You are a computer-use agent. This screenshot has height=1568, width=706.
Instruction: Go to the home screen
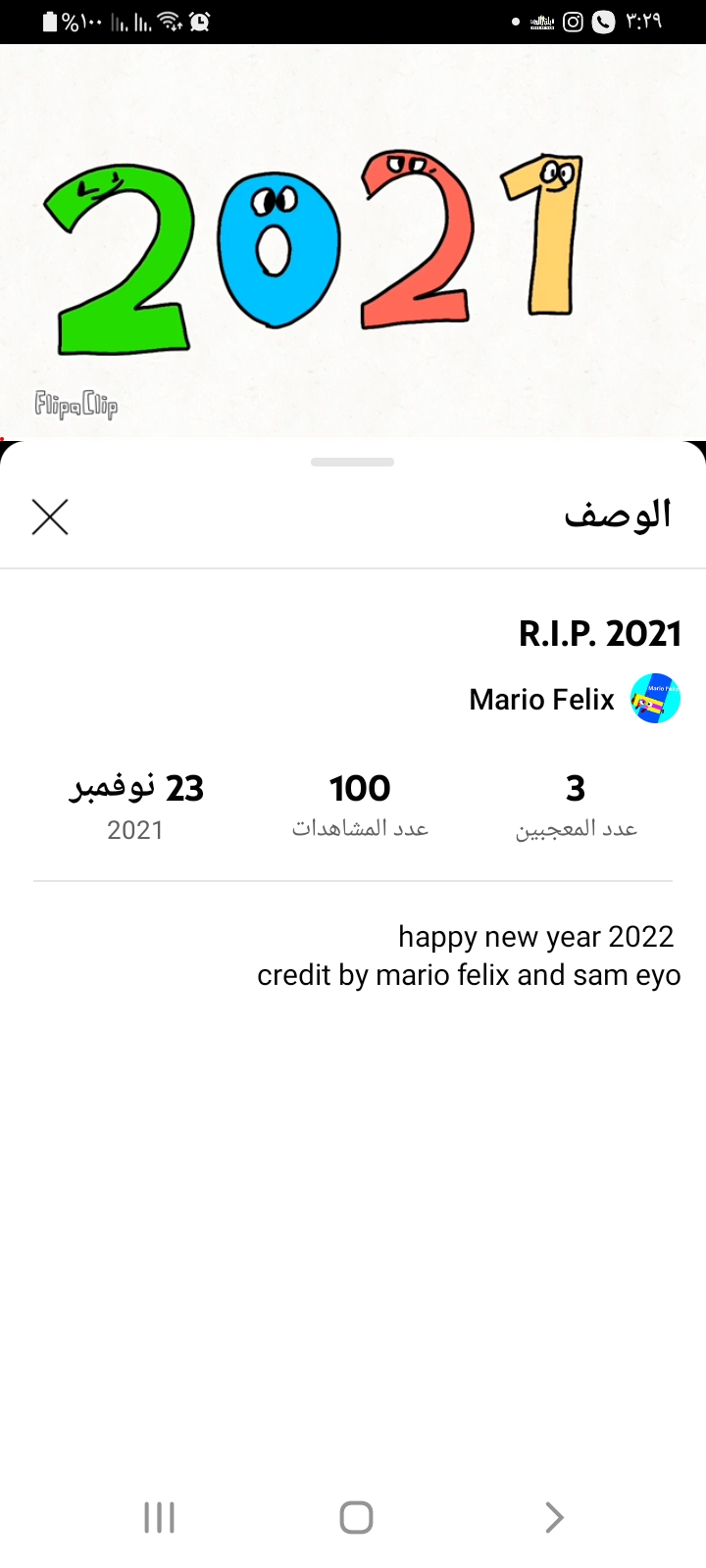[x=356, y=1517]
